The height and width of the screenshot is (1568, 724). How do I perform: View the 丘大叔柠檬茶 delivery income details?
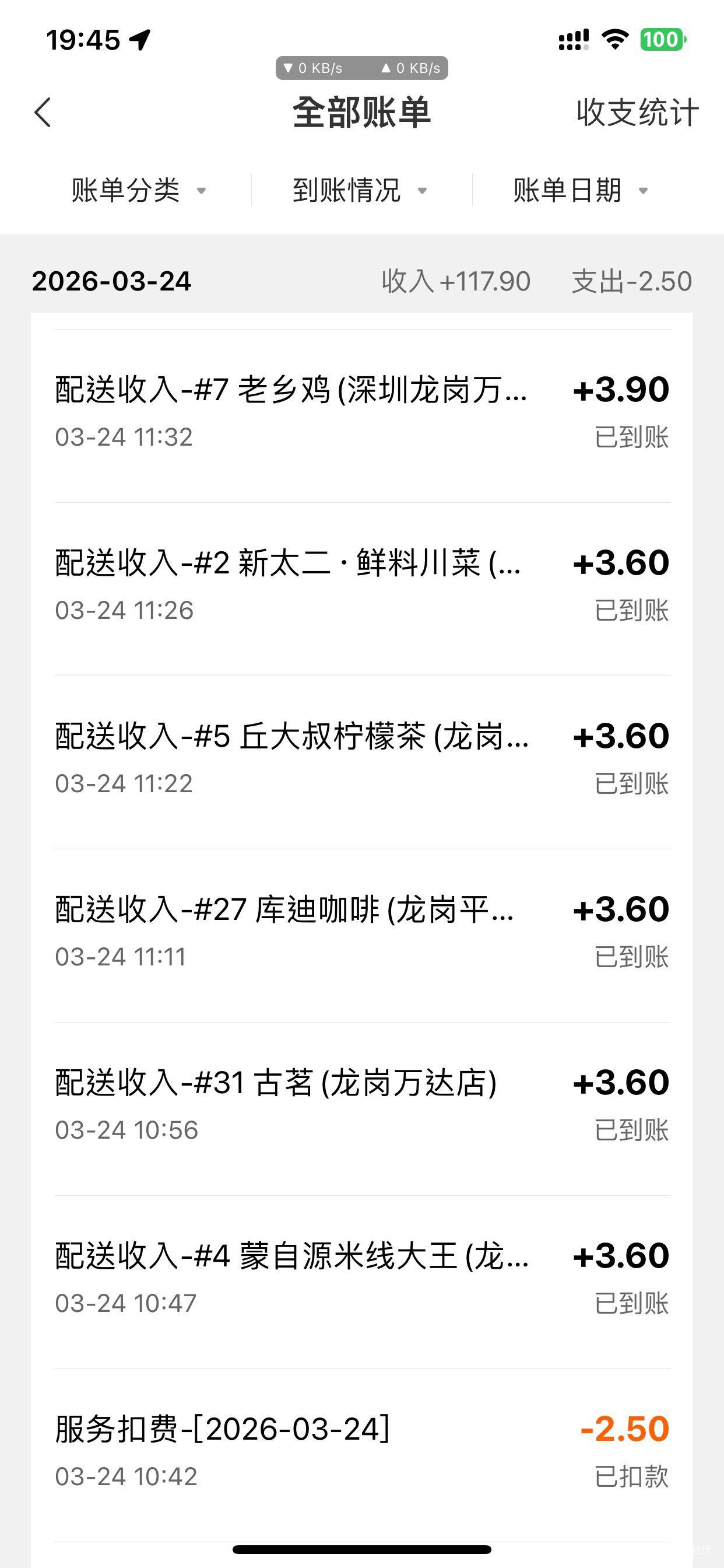(x=361, y=759)
